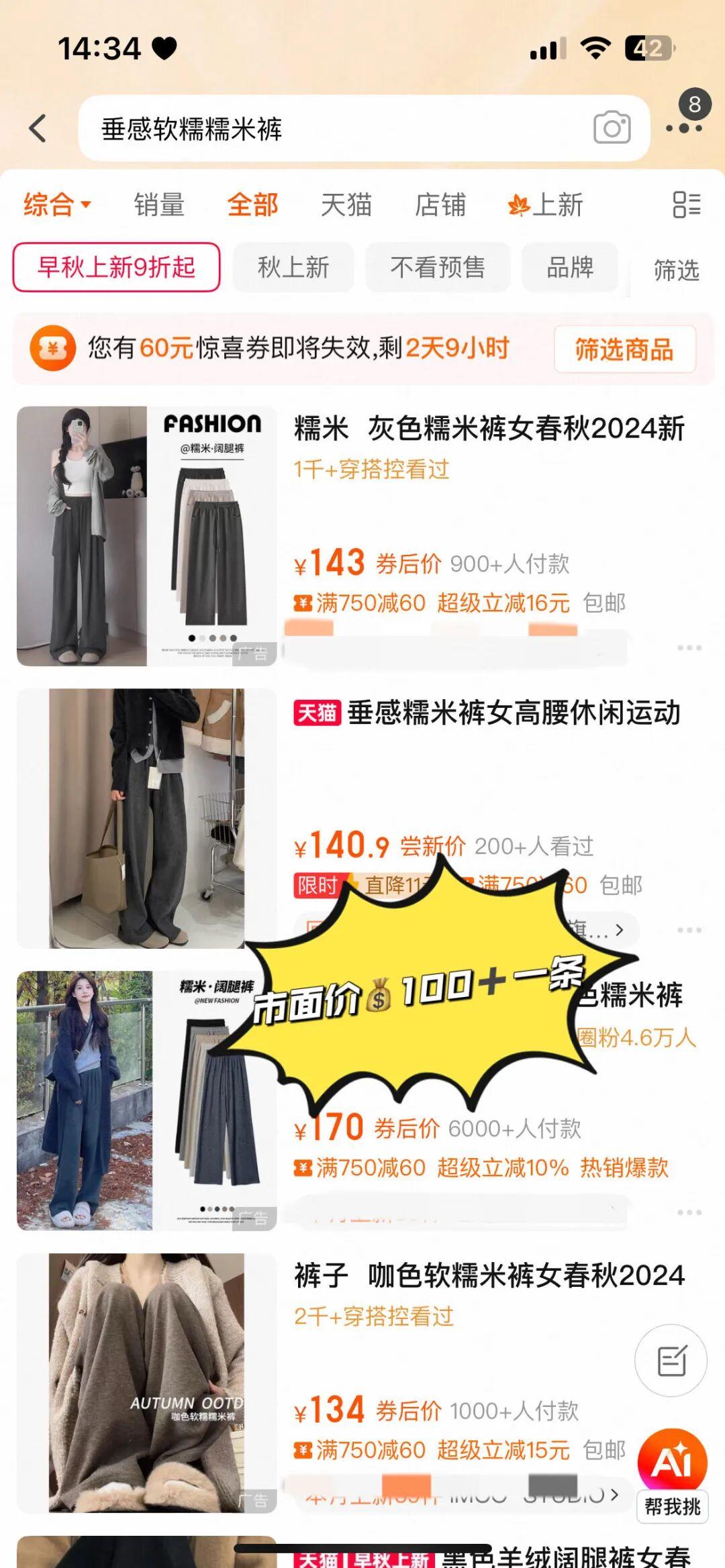Viewport: 725px width, 1568px height.
Task: Toggle the list layout view icon
Action: click(686, 205)
